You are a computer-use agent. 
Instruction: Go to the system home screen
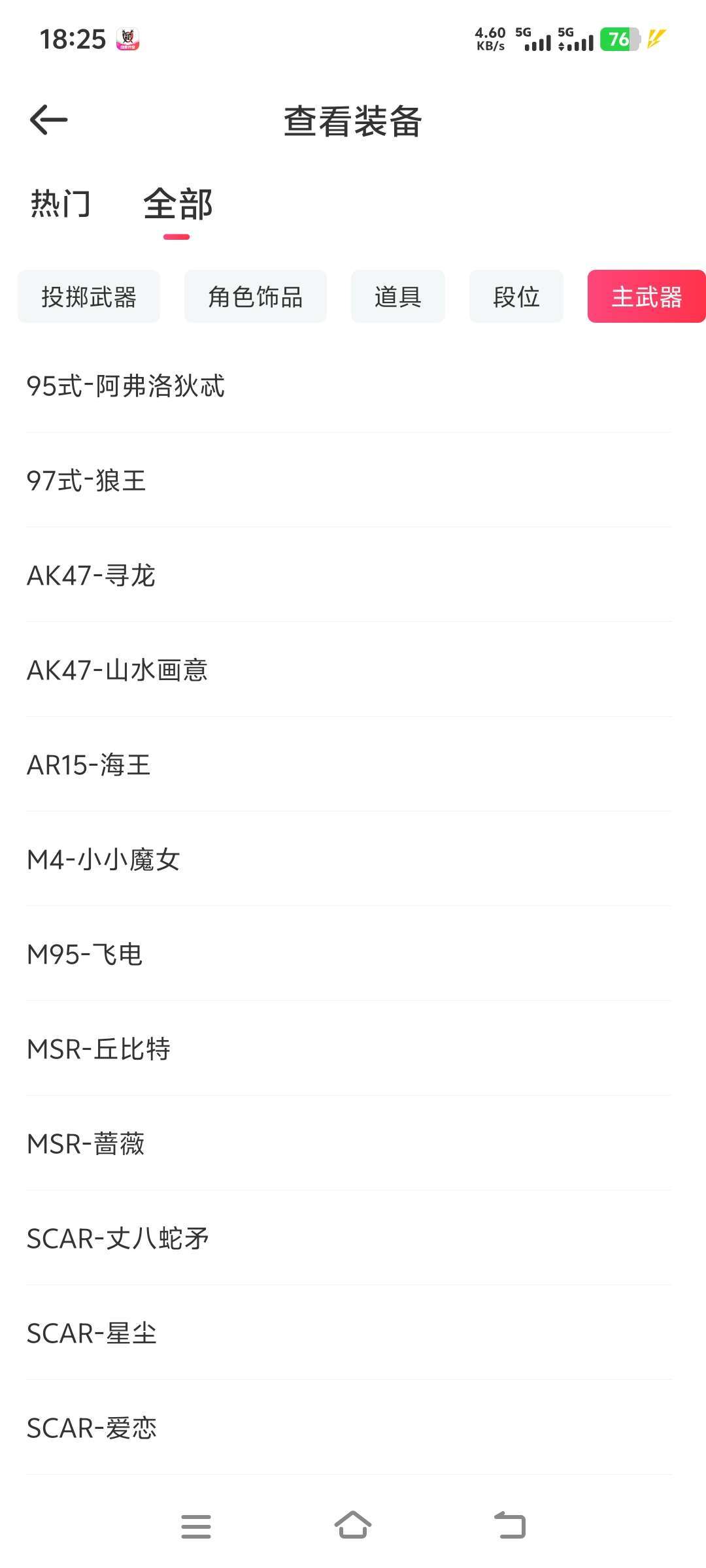353,1526
